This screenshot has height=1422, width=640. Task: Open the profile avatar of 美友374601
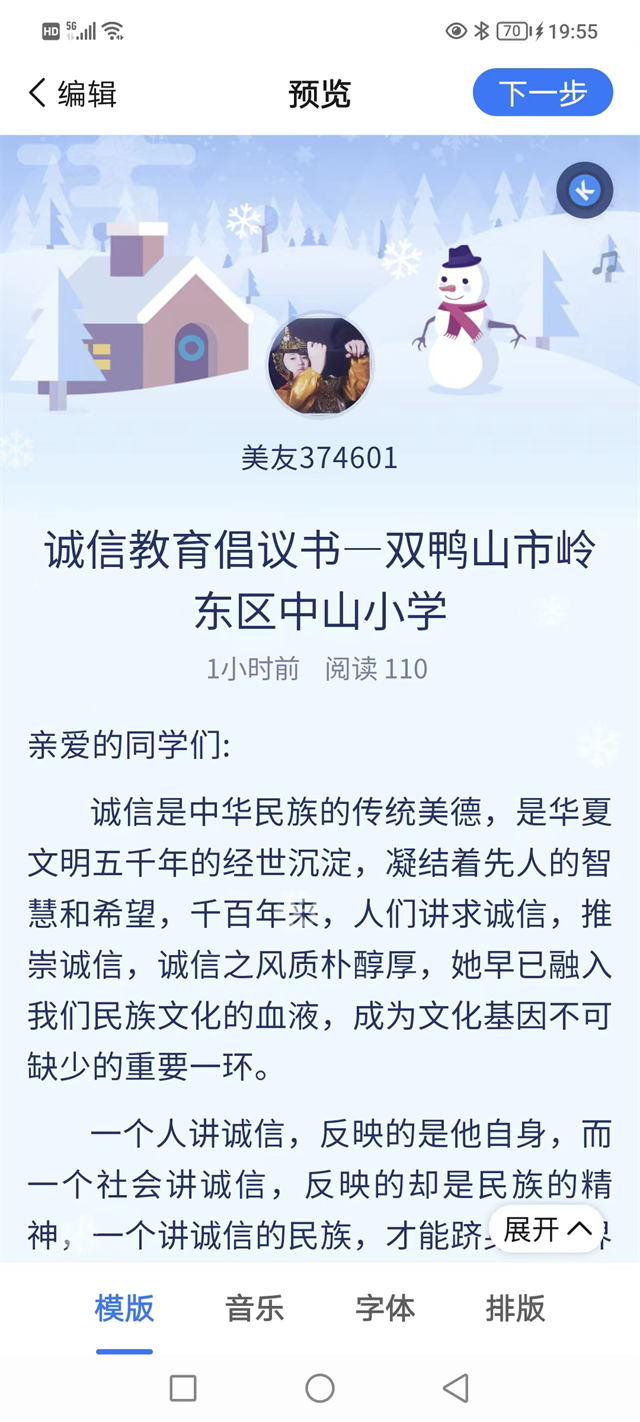coord(320,365)
